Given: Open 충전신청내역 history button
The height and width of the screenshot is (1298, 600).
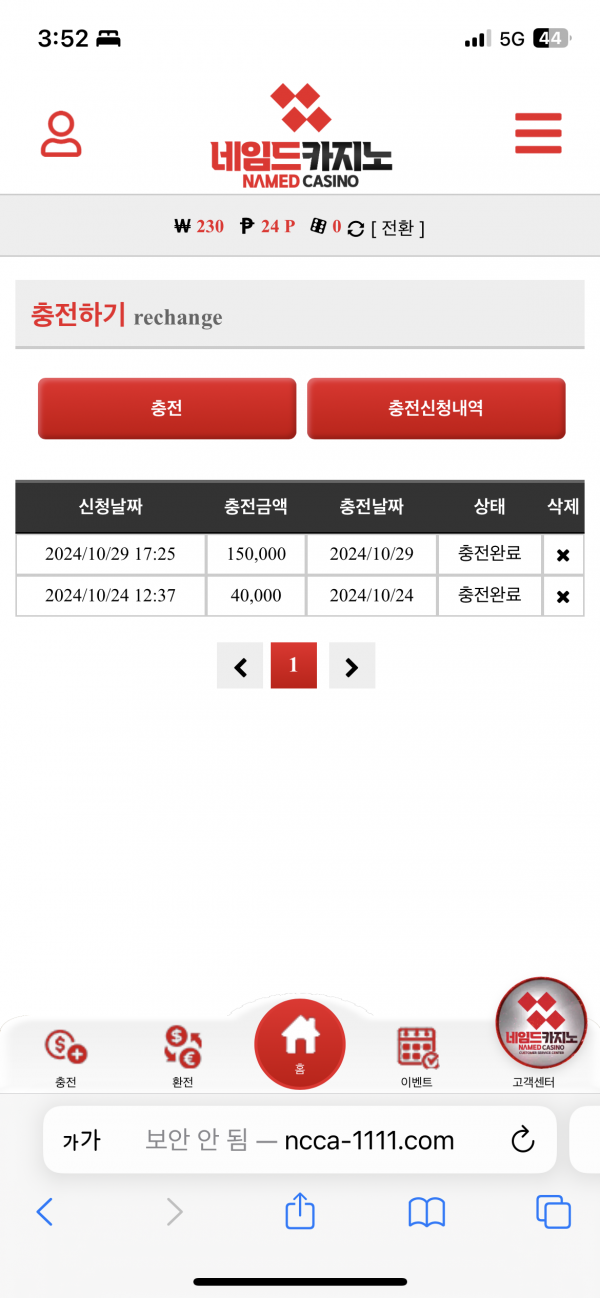Looking at the screenshot, I should tap(436, 408).
